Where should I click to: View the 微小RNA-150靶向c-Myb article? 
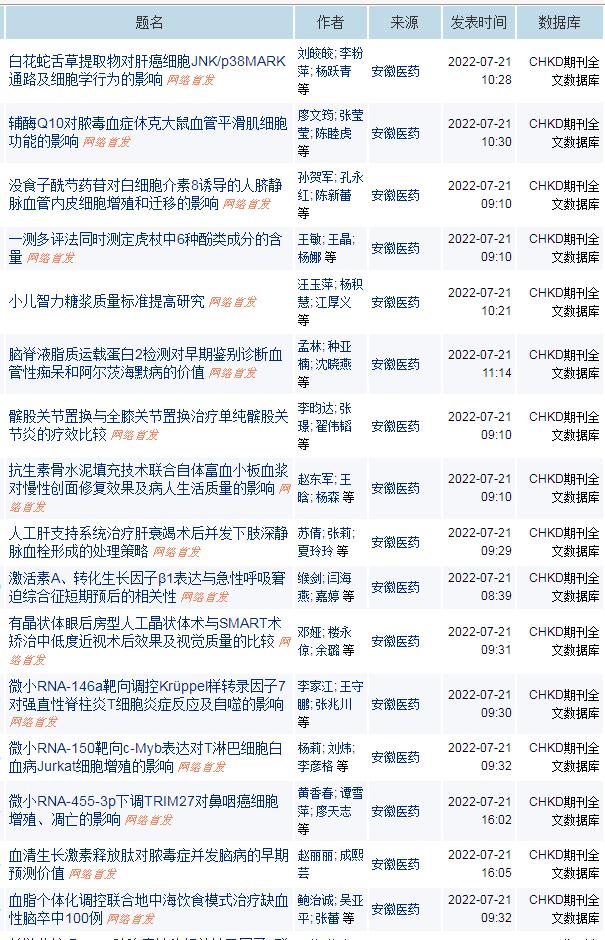[147, 748]
